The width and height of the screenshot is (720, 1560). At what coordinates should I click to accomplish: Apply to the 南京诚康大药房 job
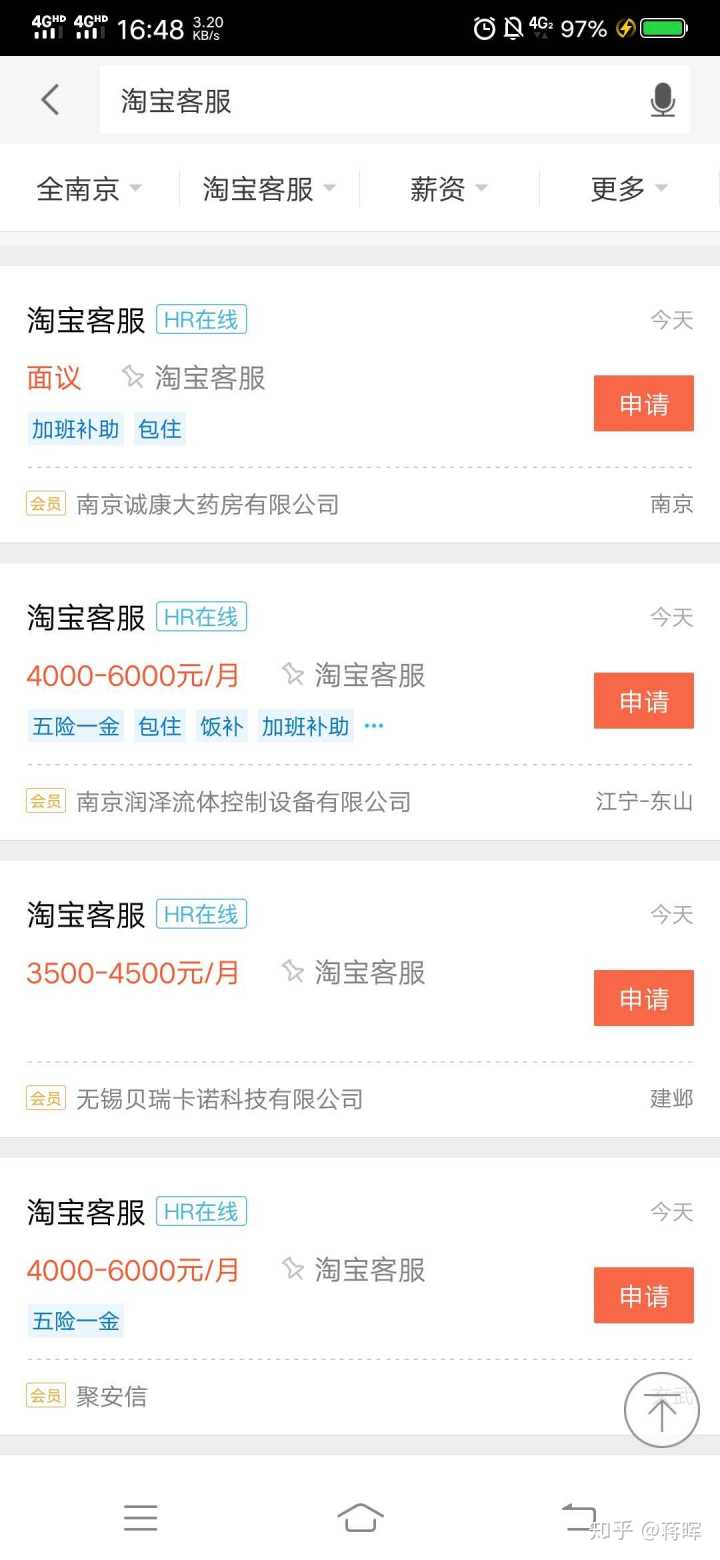pos(643,403)
